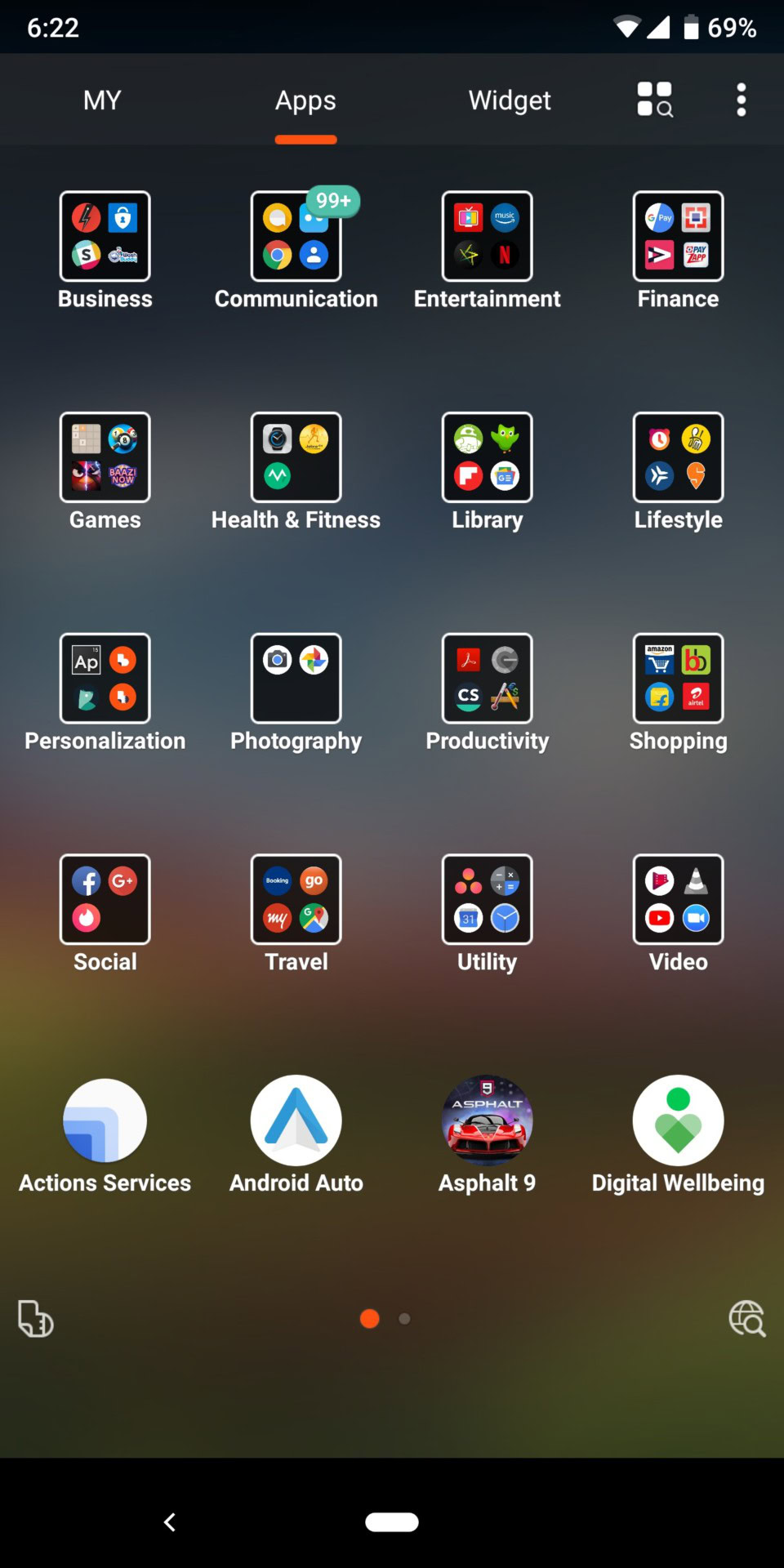Tap the globe search icon
This screenshot has height=1568, width=784.
click(x=746, y=1318)
